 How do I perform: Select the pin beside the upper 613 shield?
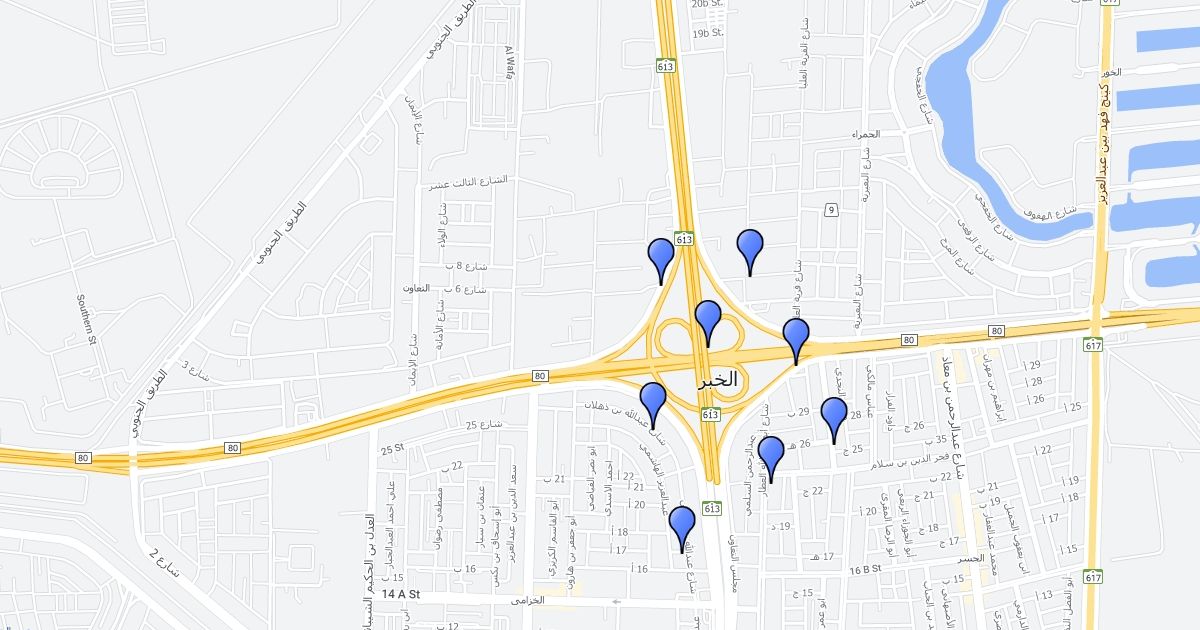point(661,258)
